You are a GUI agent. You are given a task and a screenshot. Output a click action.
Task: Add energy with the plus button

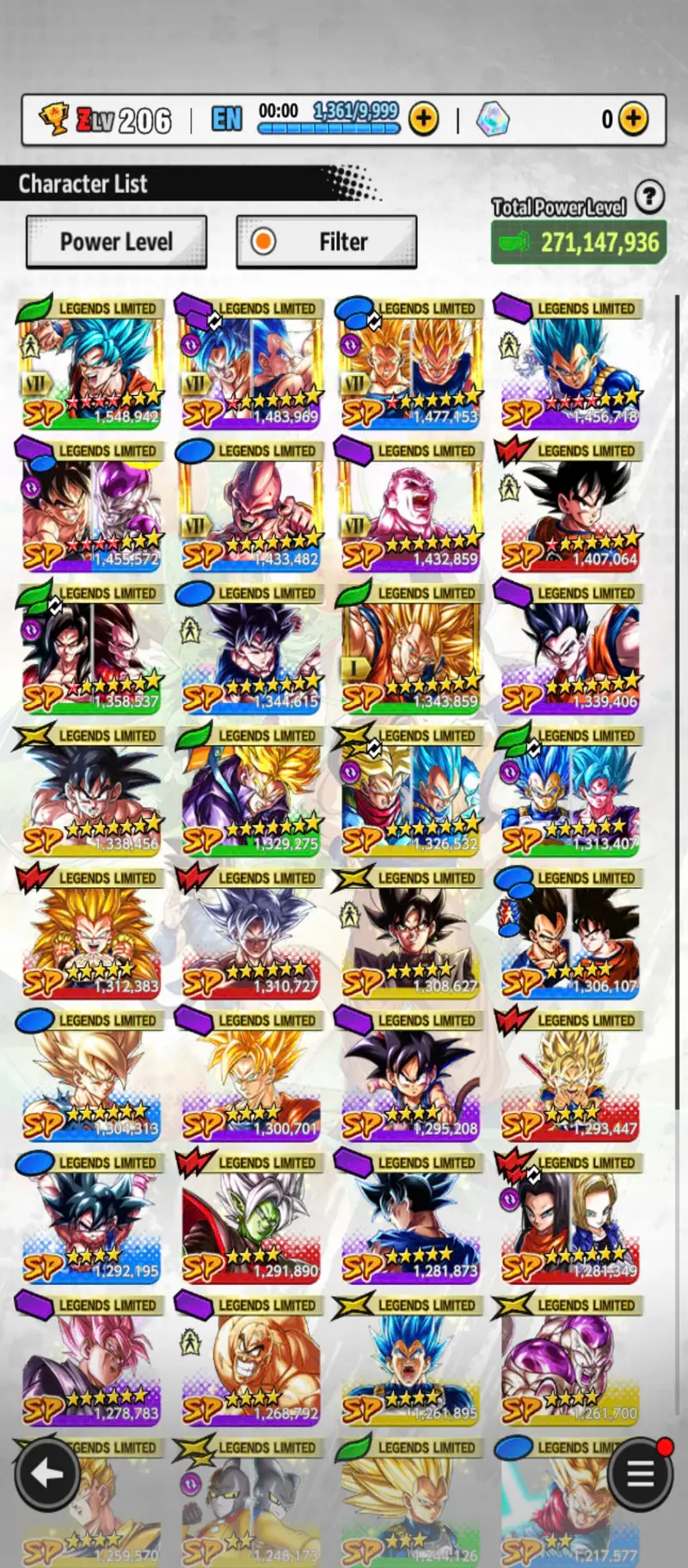[x=423, y=119]
